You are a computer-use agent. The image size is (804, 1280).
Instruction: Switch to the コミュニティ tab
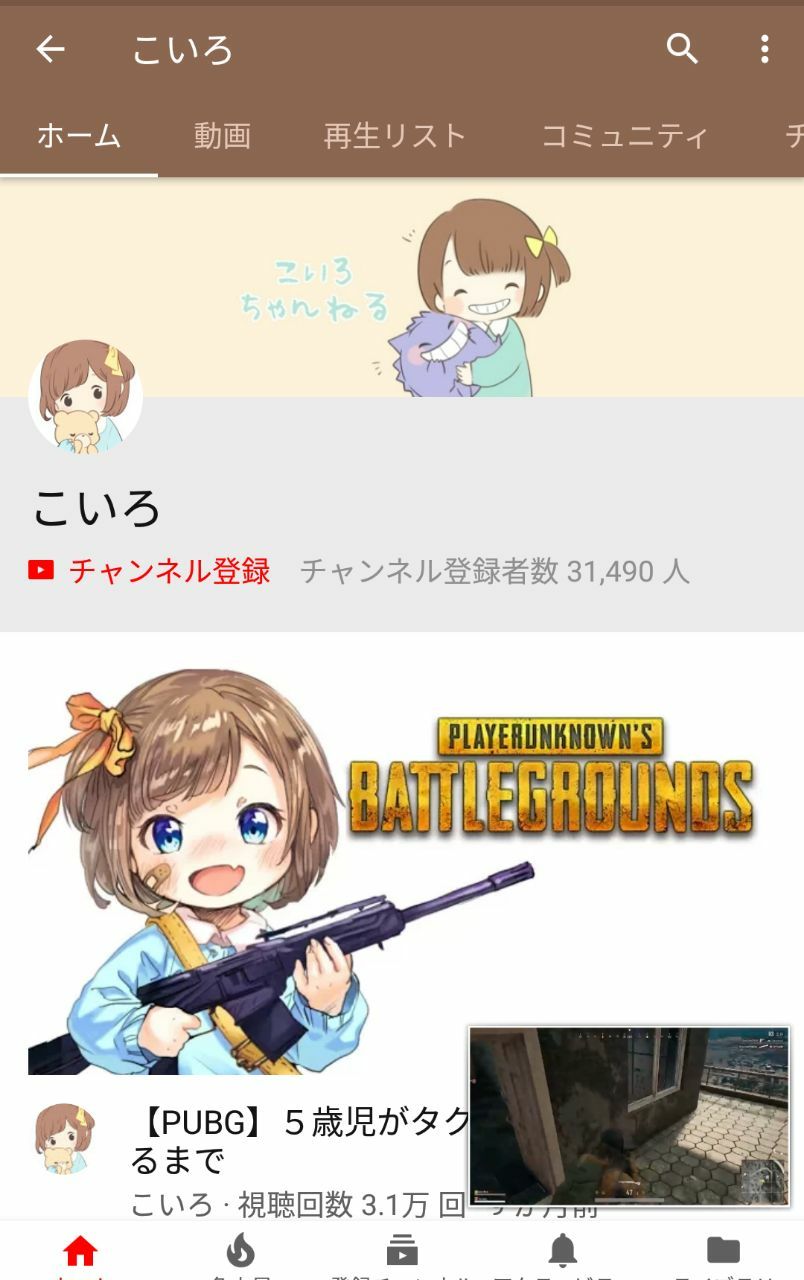coord(624,136)
